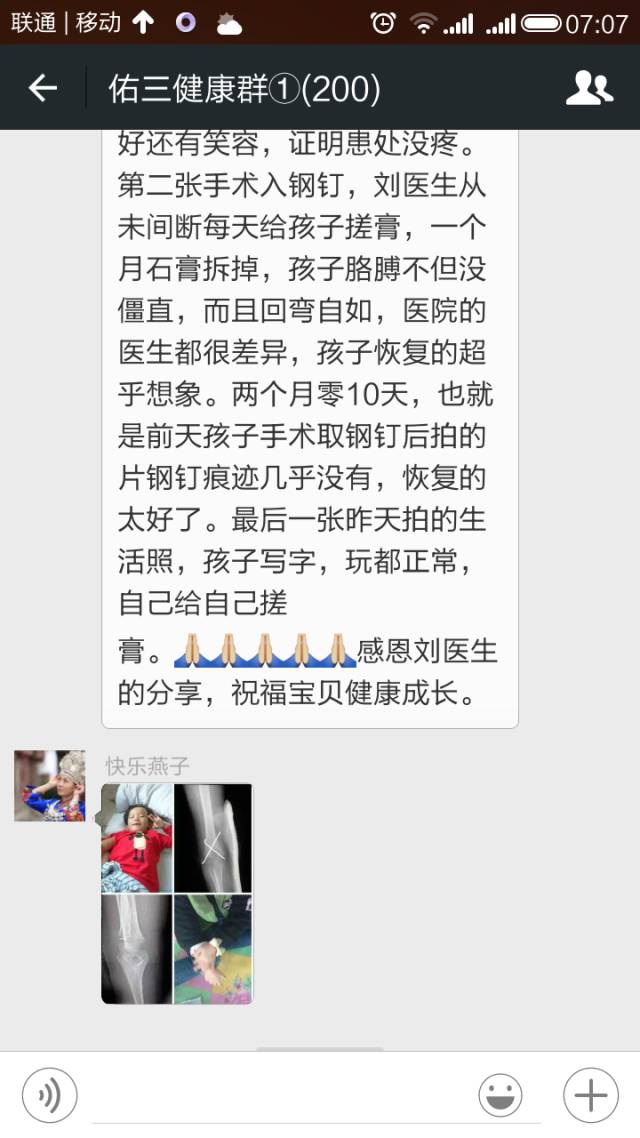The image size is (640, 1138).
Task: Open the photo collage sent by 快乐燕子
Action: 177,893
